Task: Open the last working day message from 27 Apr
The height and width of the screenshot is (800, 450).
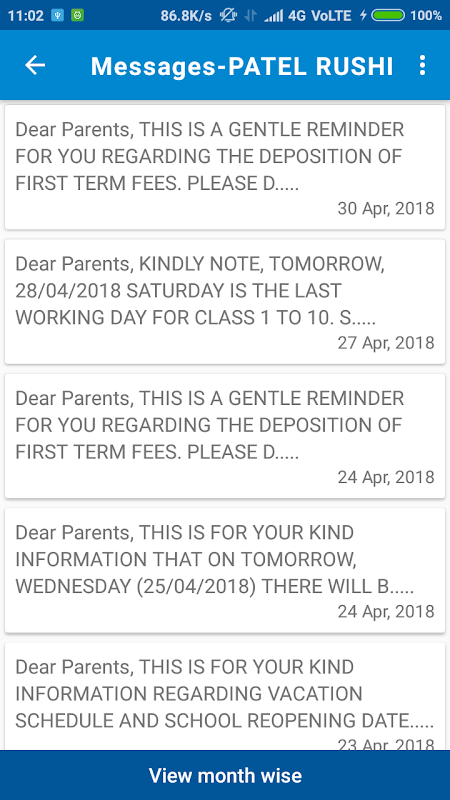Action: tap(225, 302)
